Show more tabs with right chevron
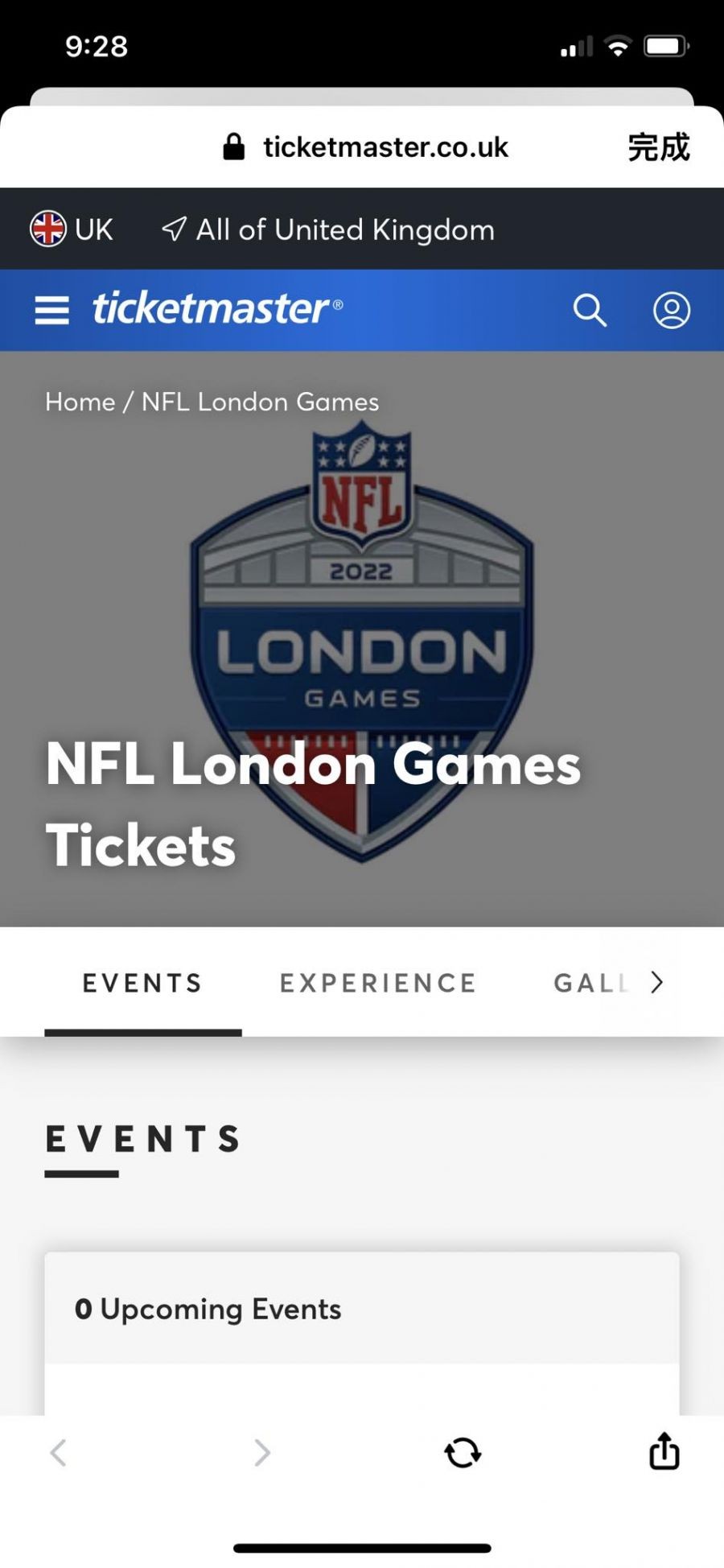The image size is (724, 1568). tap(657, 983)
